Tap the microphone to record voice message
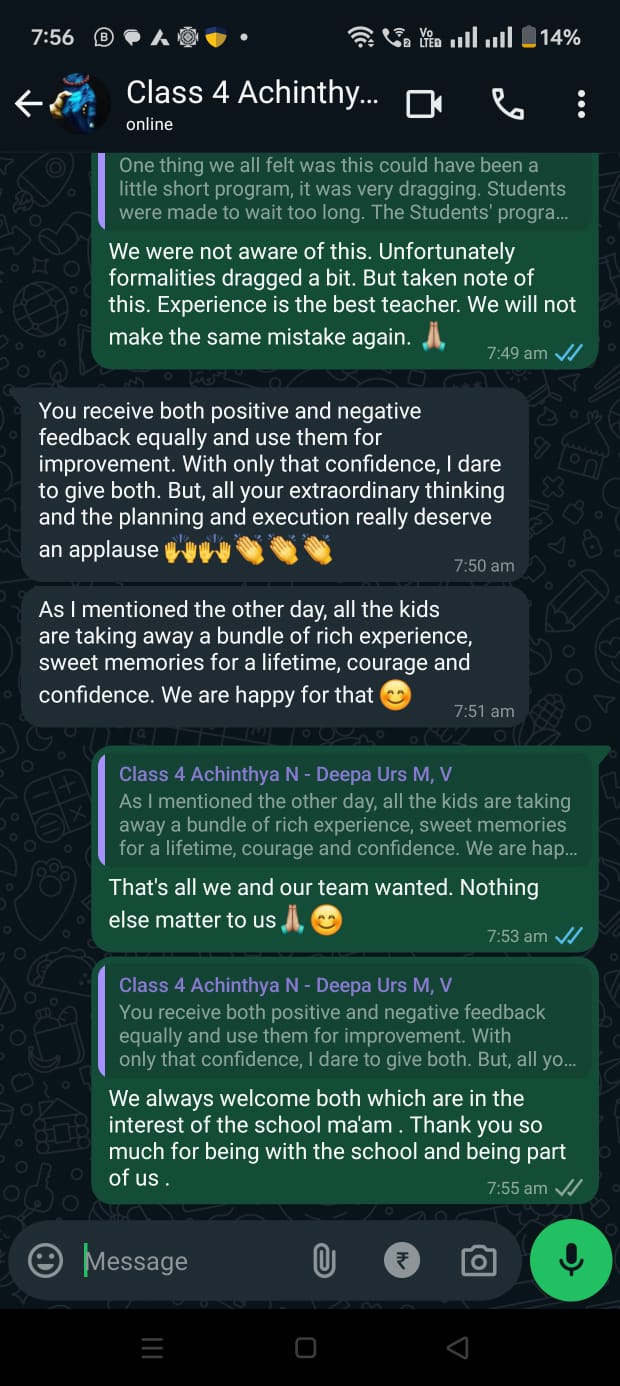620x1386 pixels. 571,1260
